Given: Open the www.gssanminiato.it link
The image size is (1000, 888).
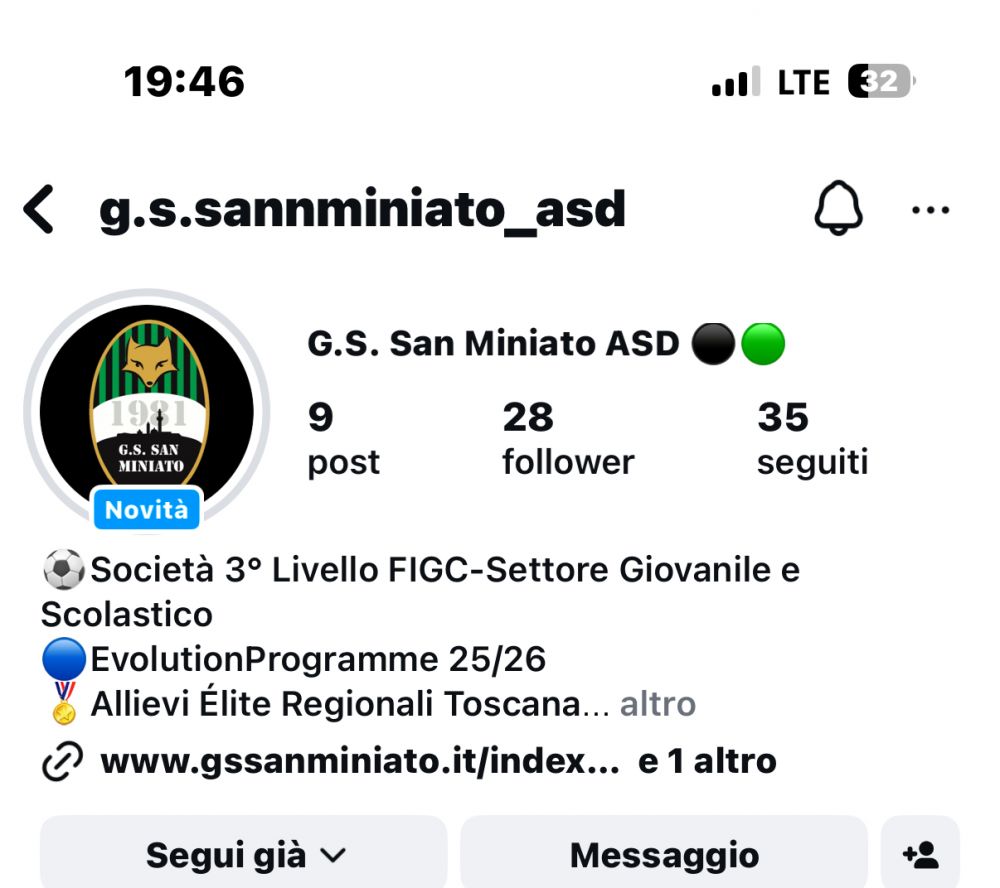Looking at the screenshot, I should point(362,762).
